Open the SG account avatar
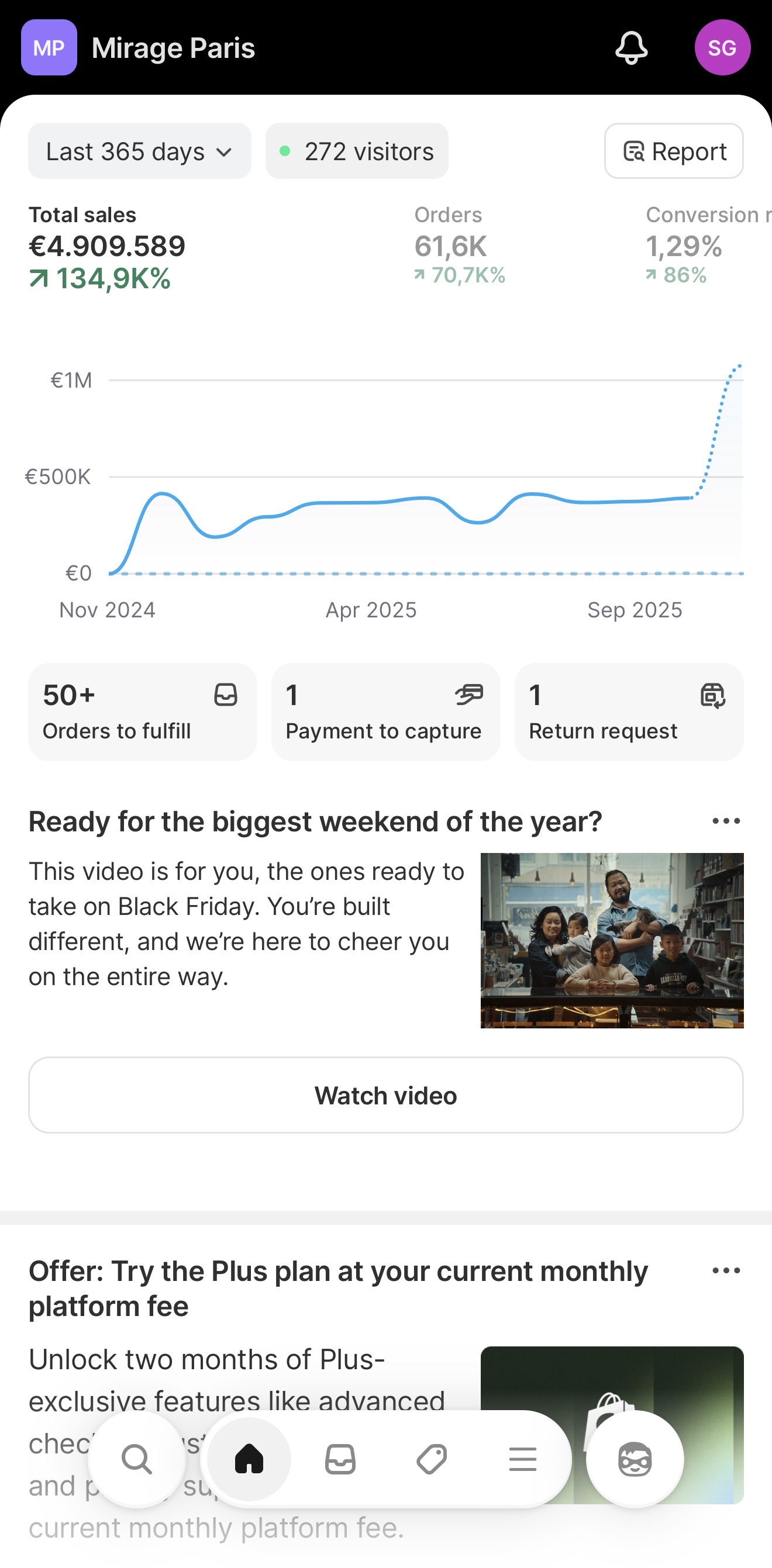The image size is (772, 1568). tap(722, 47)
